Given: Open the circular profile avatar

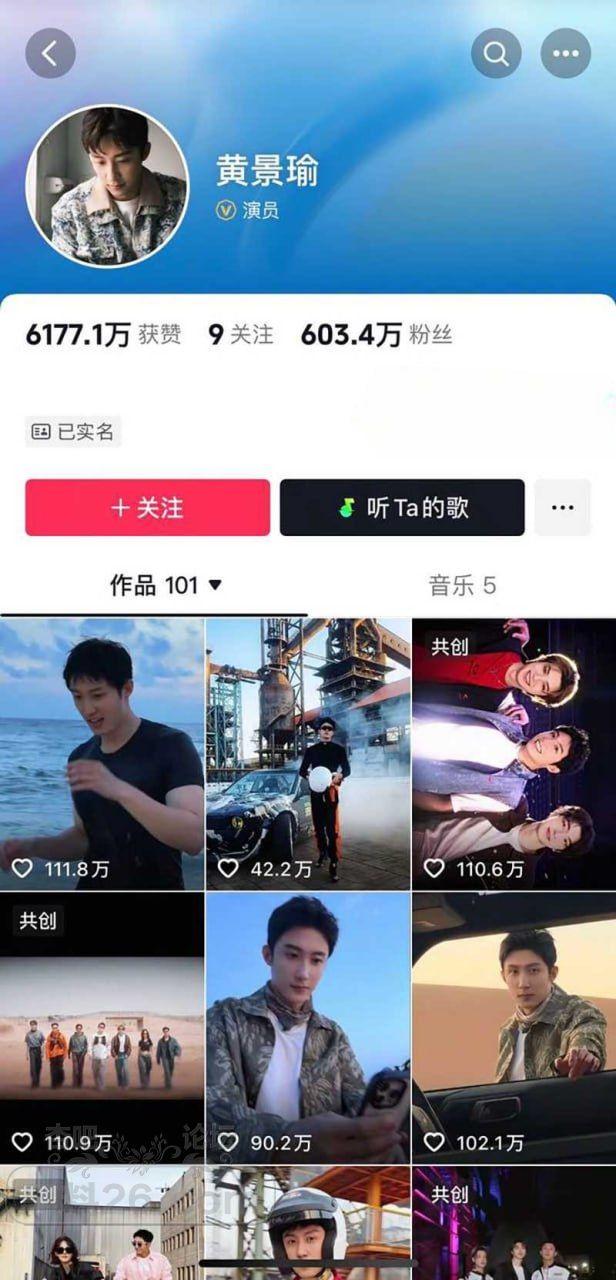Looking at the screenshot, I should (107, 187).
